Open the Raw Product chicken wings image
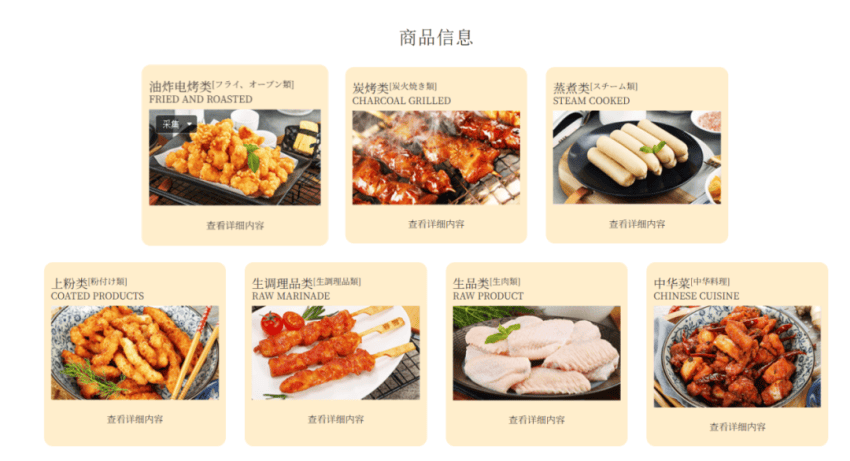The width and height of the screenshot is (850, 461). click(x=536, y=353)
